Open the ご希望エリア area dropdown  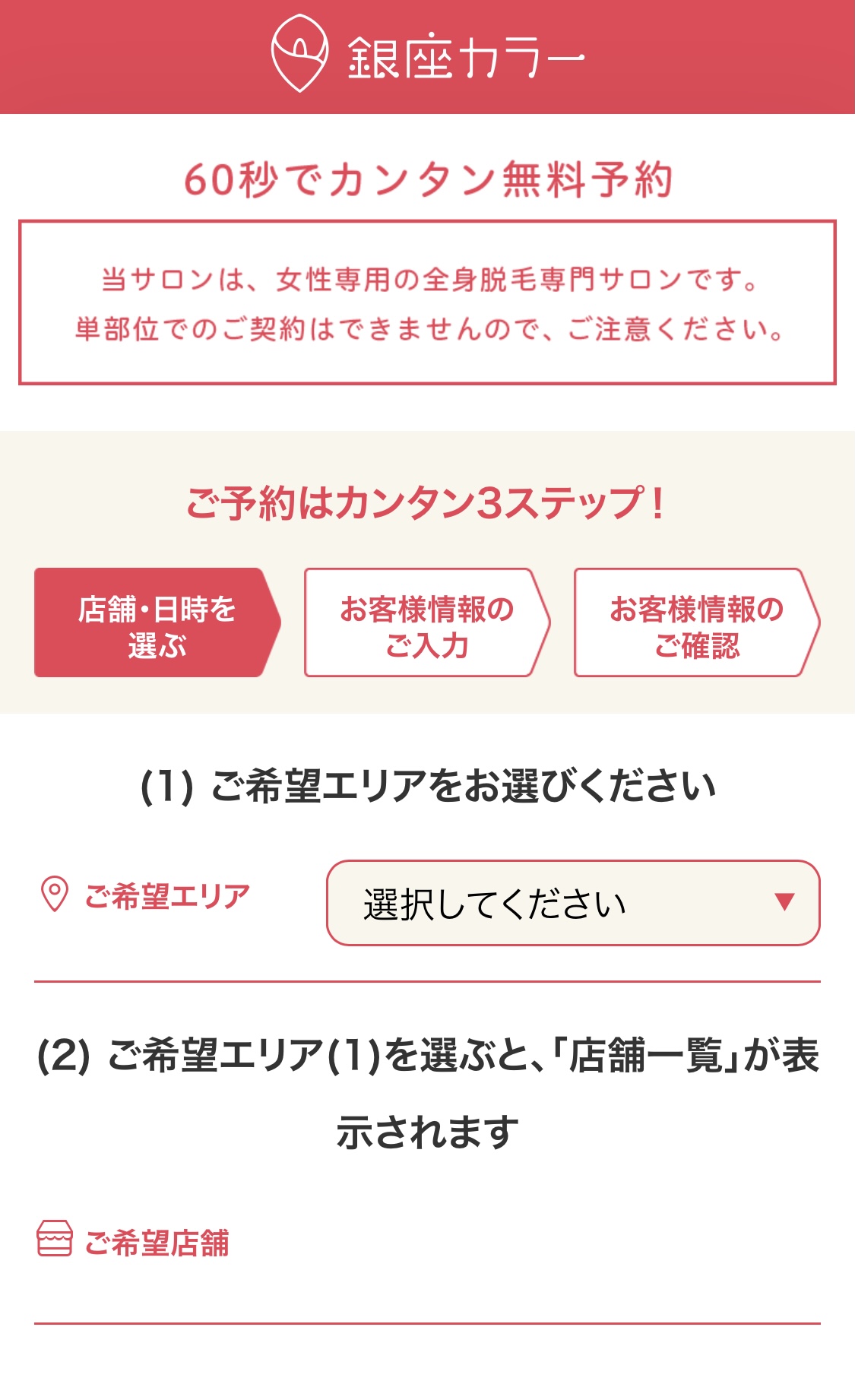tap(573, 903)
